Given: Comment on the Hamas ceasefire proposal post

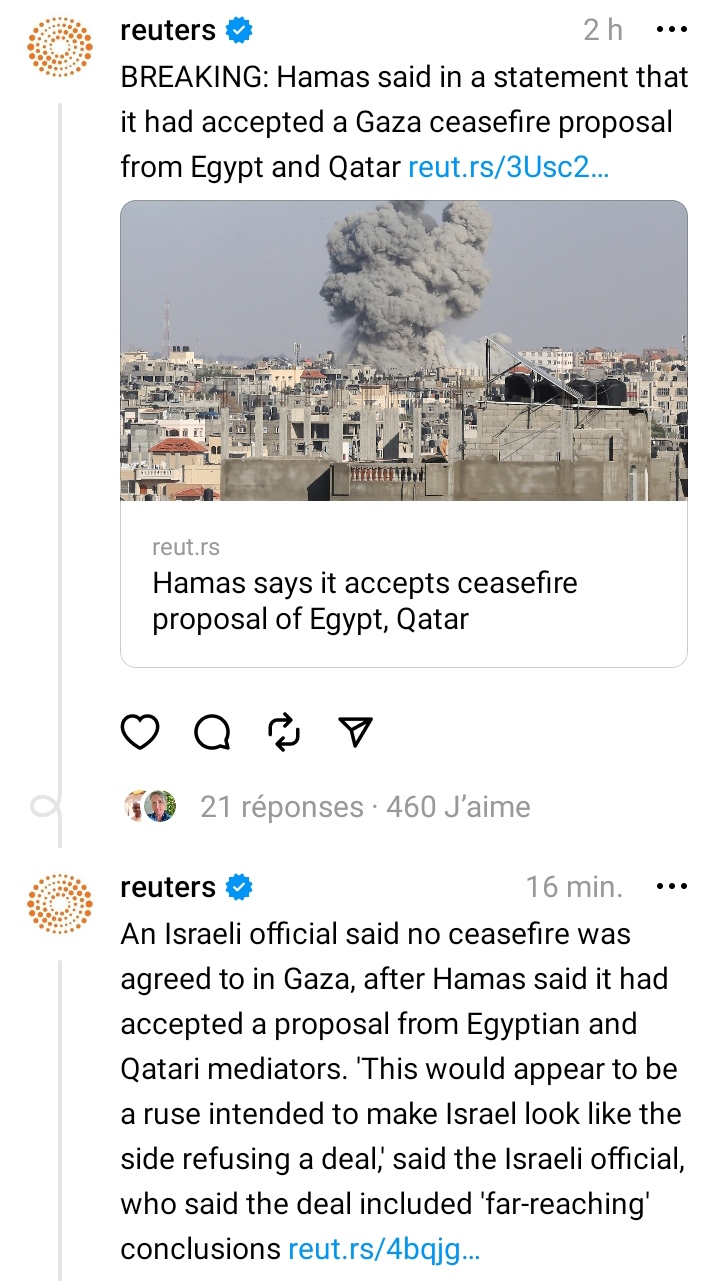Looking at the screenshot, I should [x=212, y=733].
